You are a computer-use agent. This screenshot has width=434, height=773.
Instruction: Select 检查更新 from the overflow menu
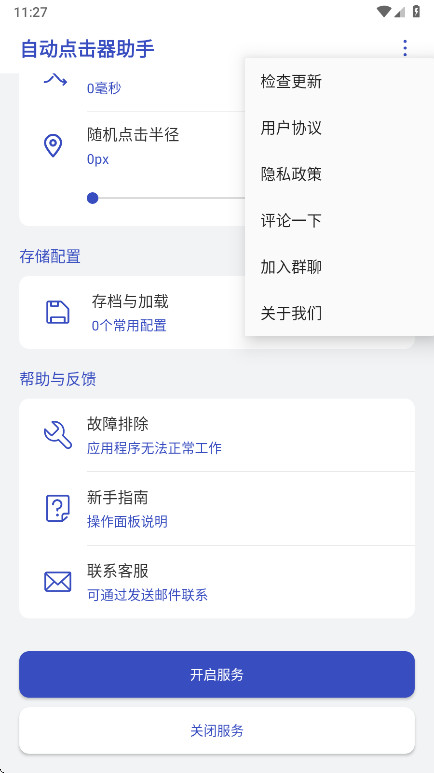point(339,81)
